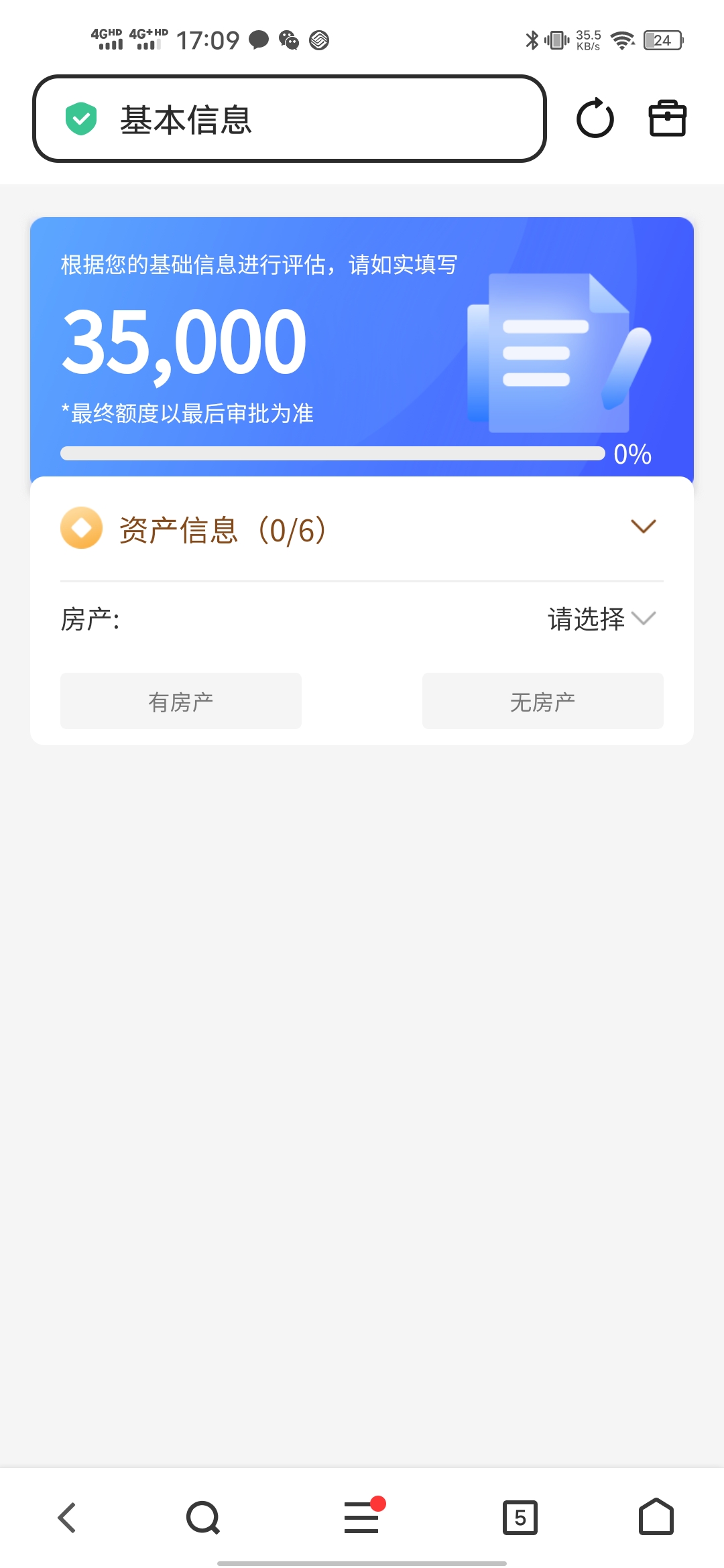Tap the 基本信息 address bar
Image resolution: width=724 pixels, height=1568 pixels.
pyautogui.click(x=288, y=119)
